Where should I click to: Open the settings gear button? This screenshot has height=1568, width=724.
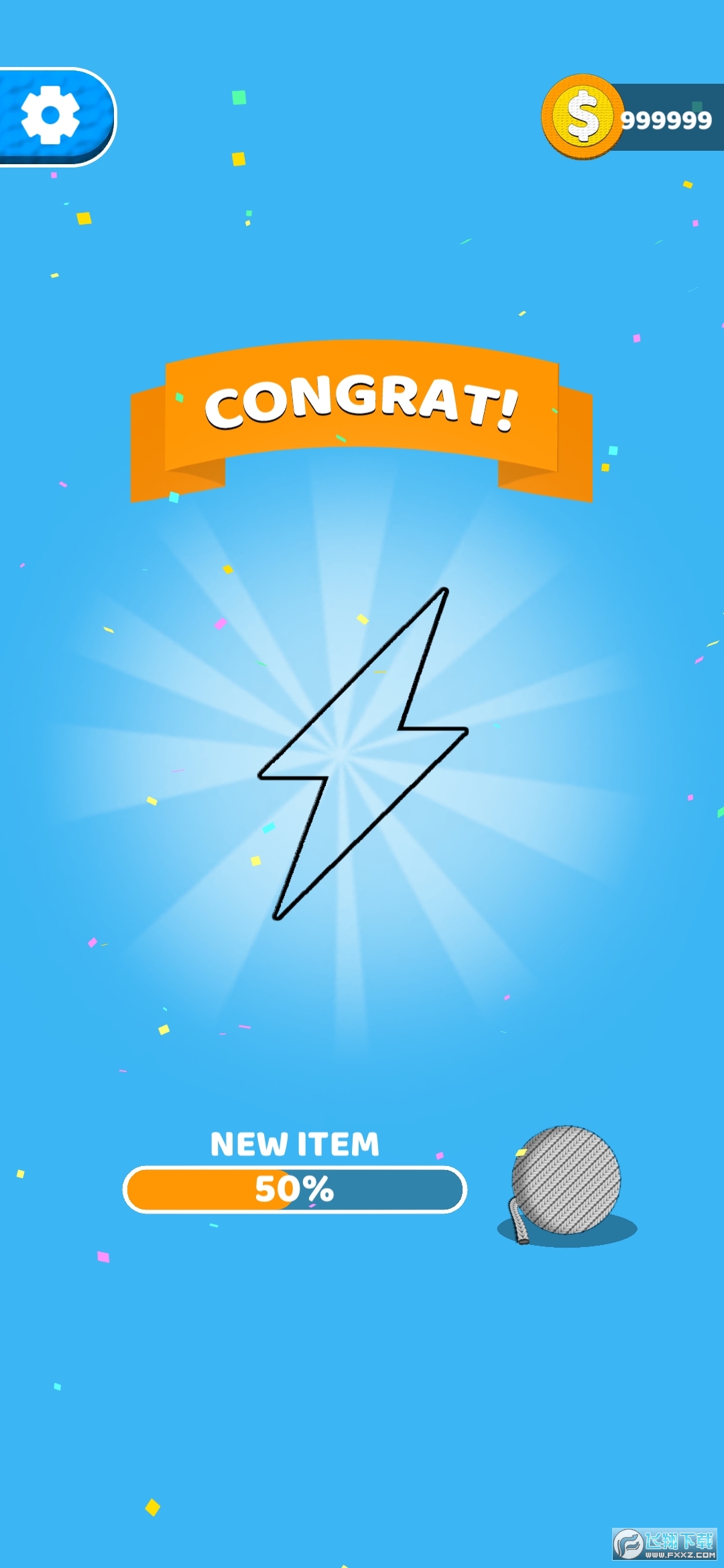pos(51,115)
